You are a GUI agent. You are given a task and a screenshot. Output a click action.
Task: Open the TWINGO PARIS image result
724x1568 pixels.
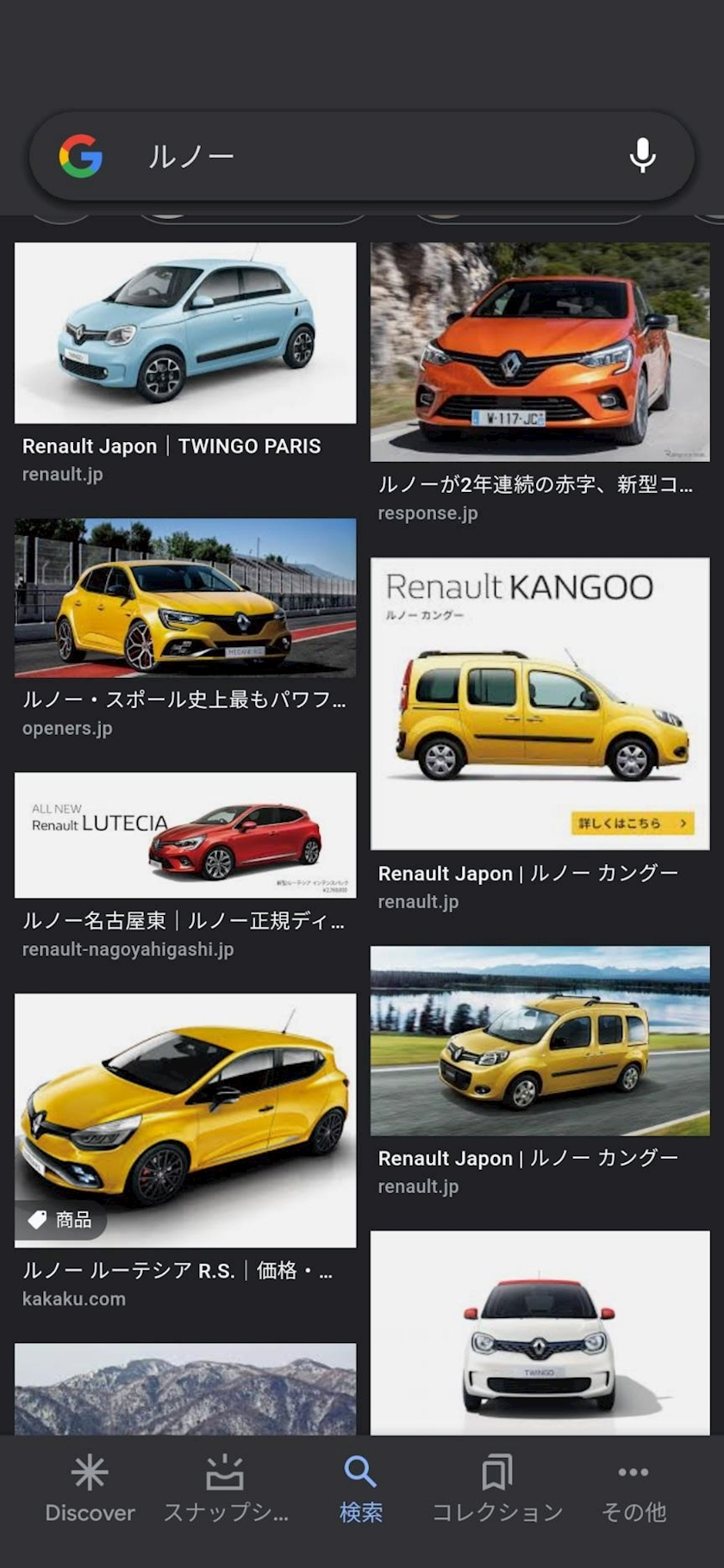185,333
